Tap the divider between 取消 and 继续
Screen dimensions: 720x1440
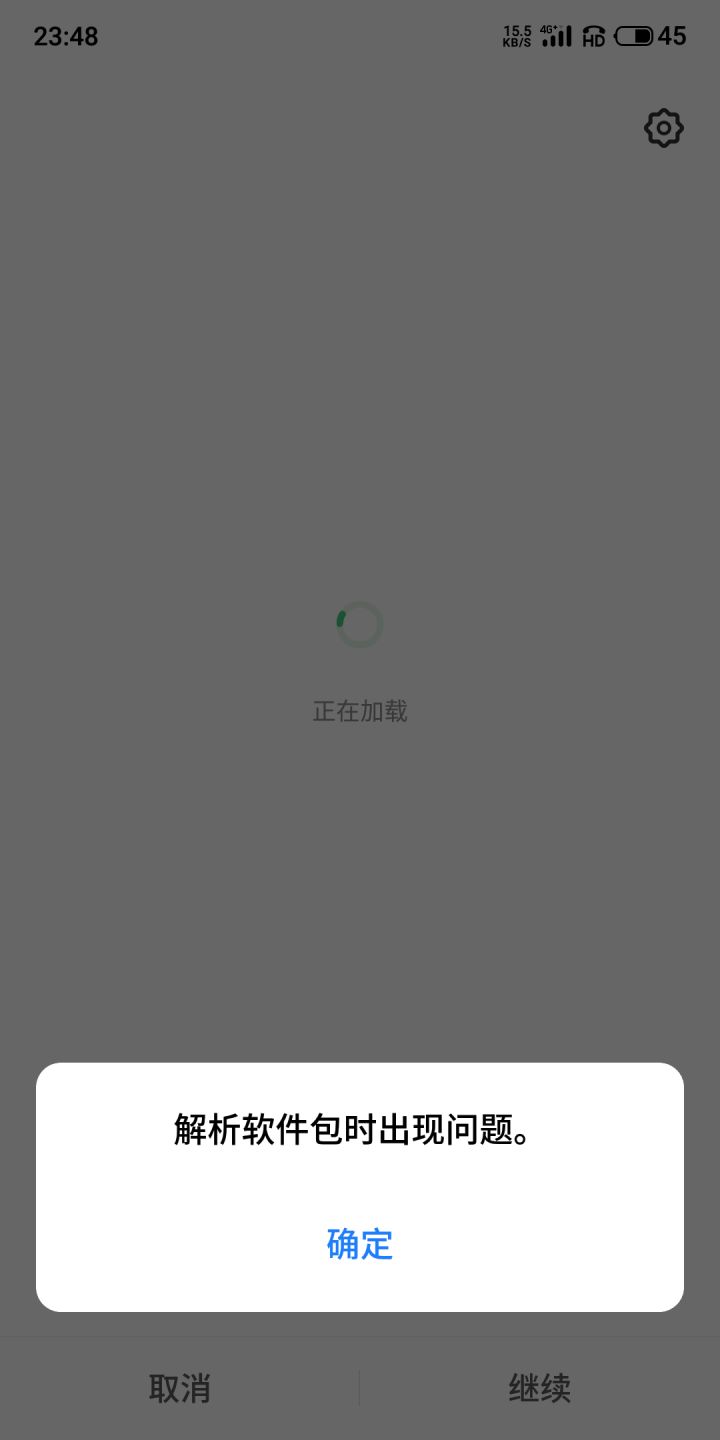click(360, 1388)
